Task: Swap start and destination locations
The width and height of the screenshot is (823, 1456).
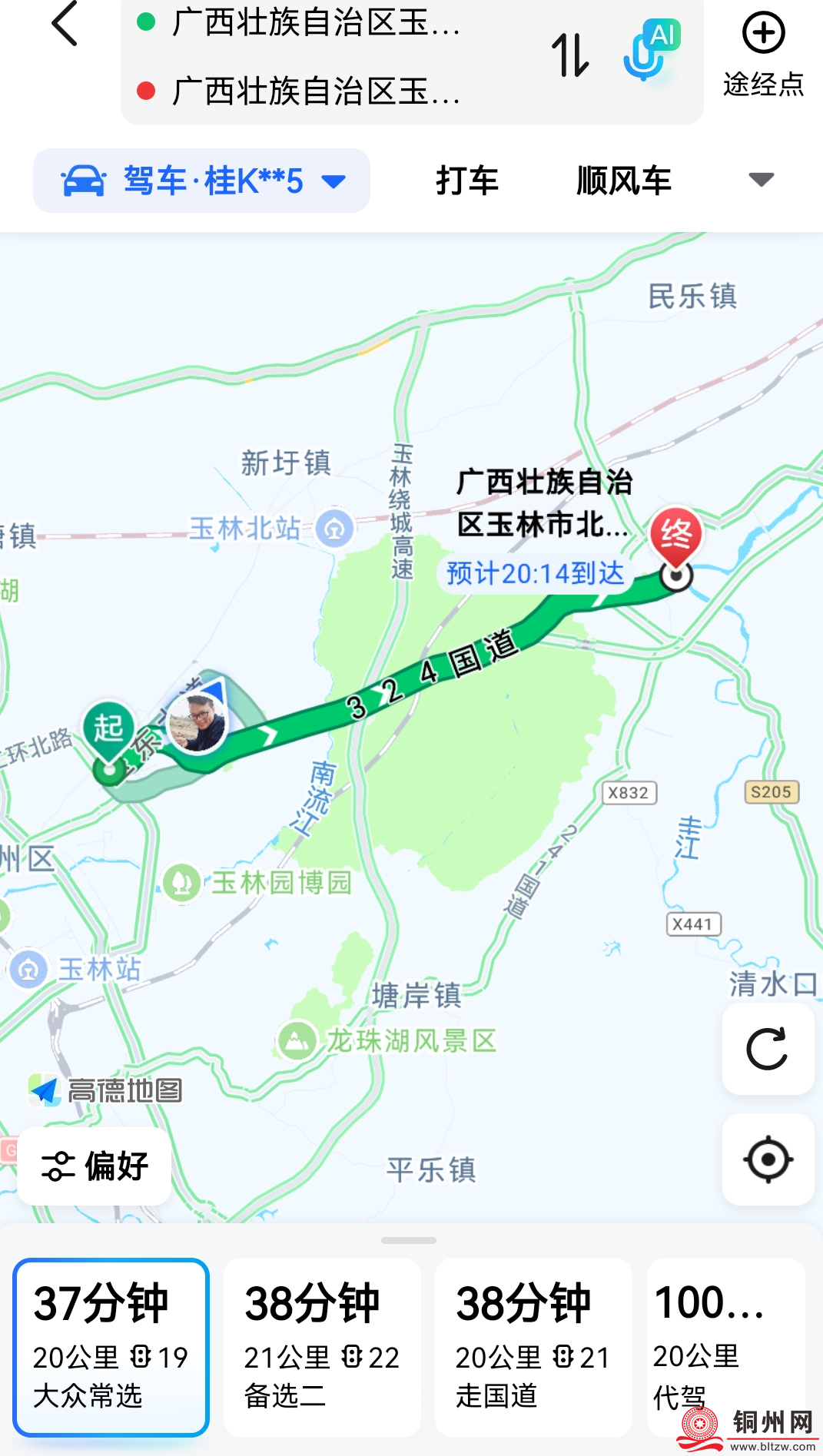Action: tap(570, 55)
